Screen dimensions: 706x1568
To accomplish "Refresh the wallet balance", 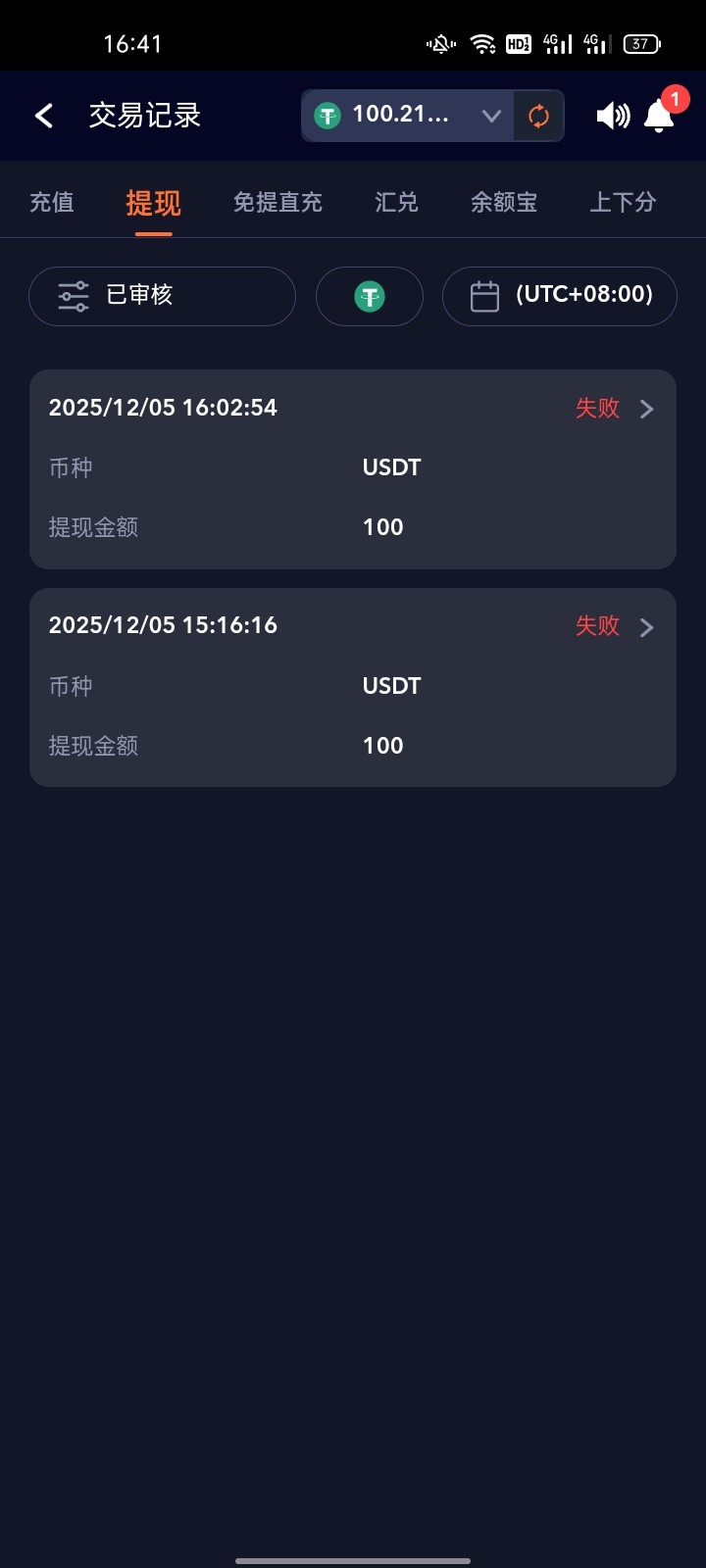I will coord(538,116).
